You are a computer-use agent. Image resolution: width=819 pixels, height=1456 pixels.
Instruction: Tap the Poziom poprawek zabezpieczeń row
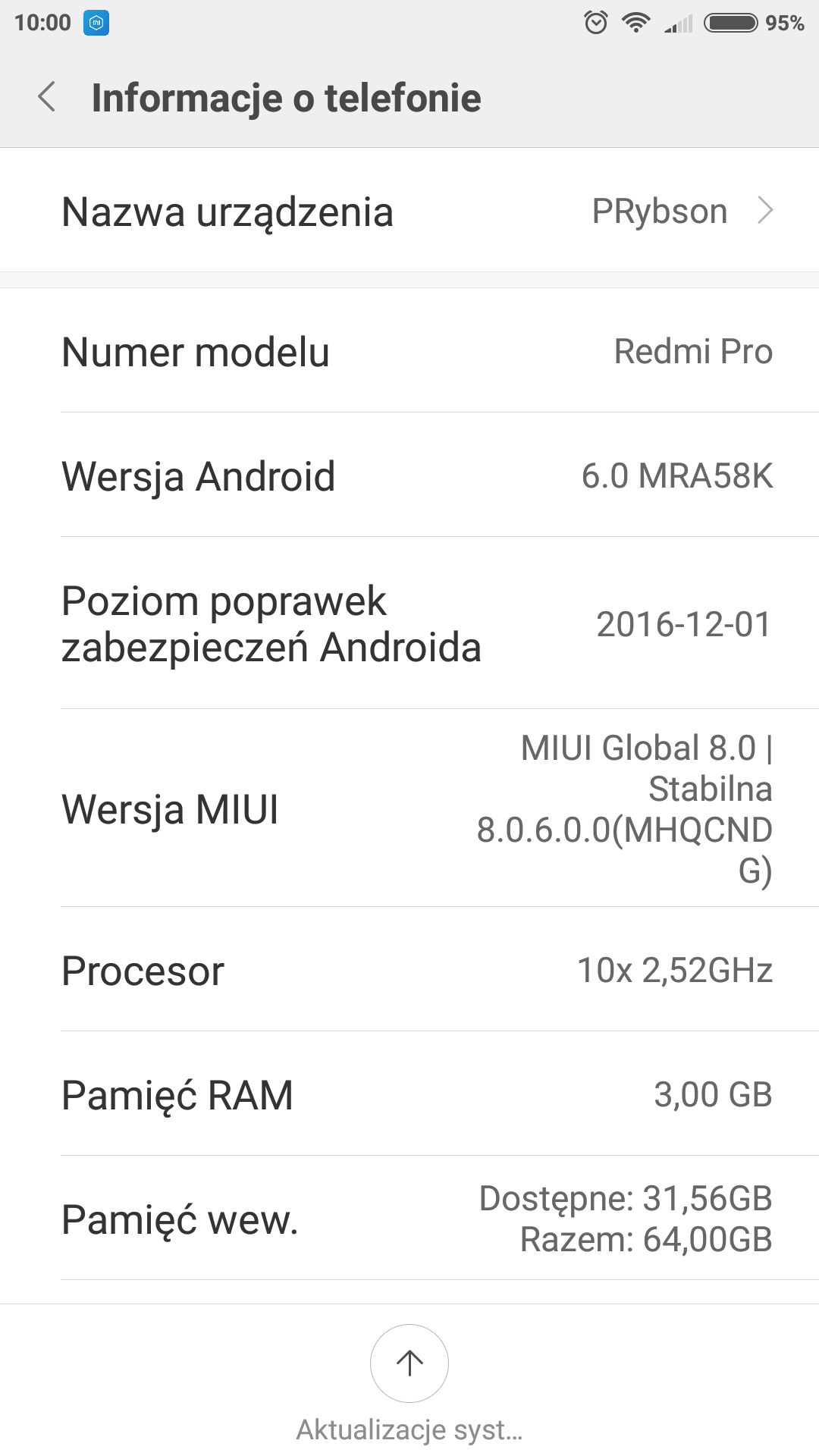[409, 623]
